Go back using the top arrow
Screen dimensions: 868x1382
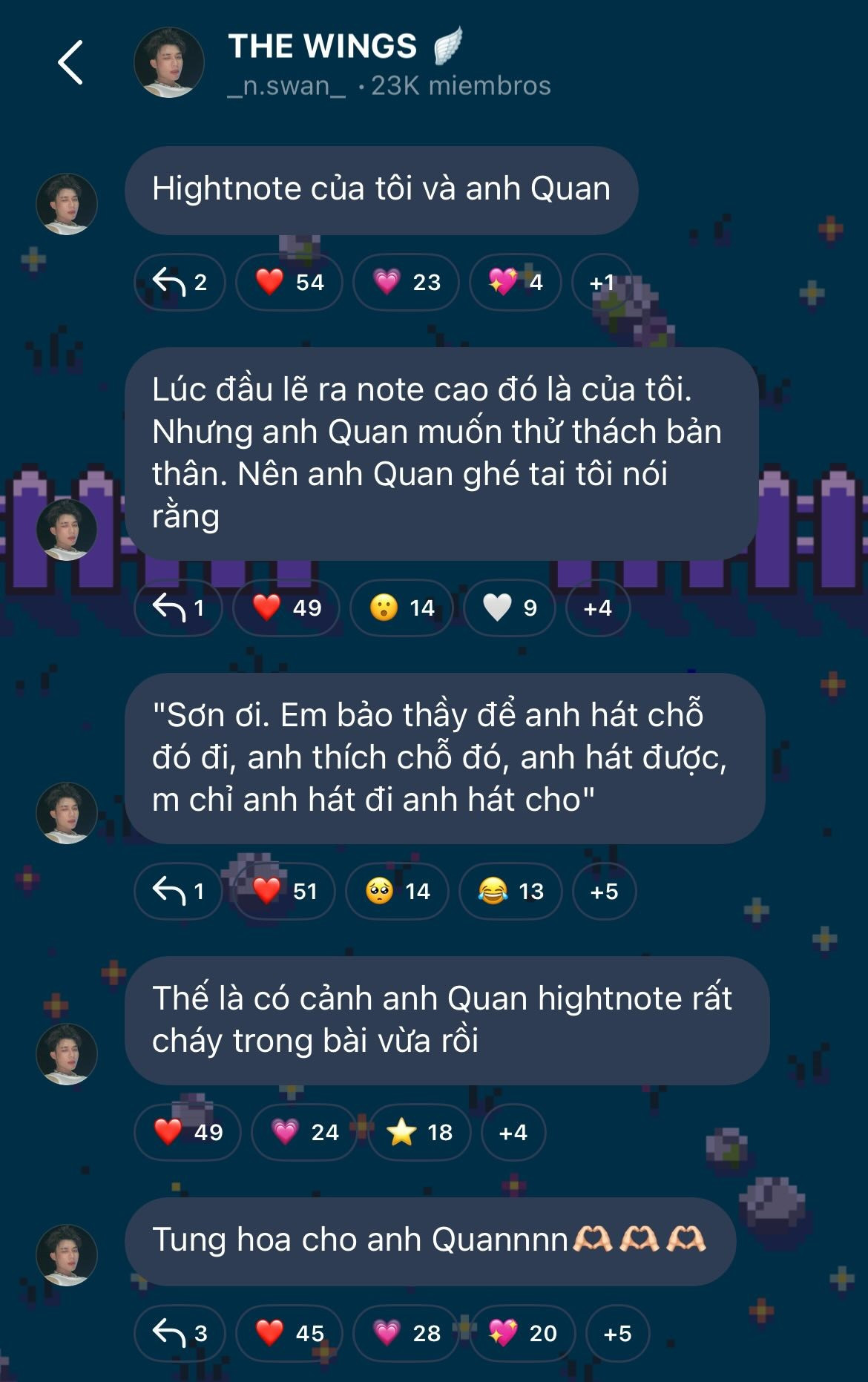click(x=70, y=63)
